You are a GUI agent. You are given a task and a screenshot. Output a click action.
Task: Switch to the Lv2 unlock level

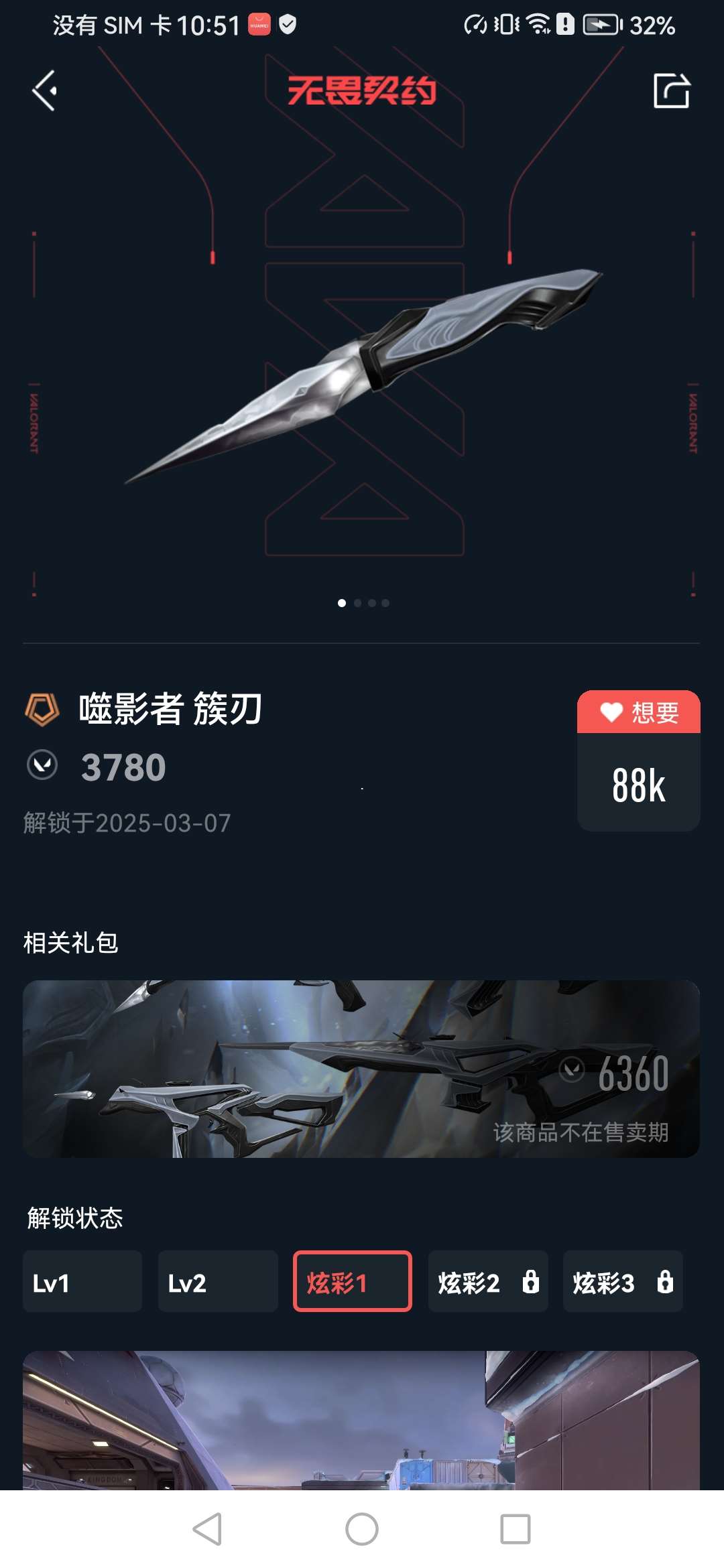click(217, 1281)
